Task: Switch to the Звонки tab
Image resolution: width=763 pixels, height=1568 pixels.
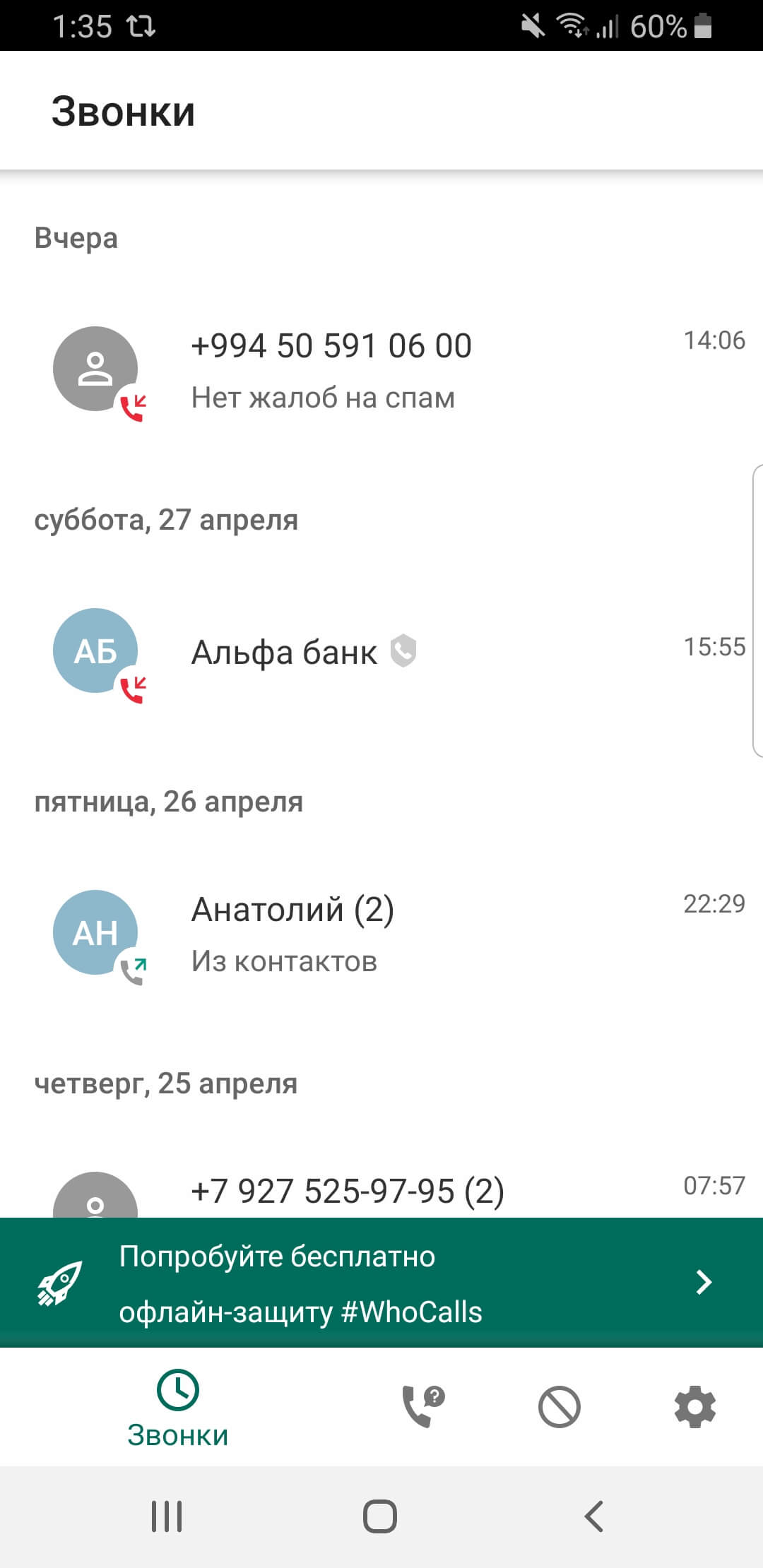Action: point(178,1407)
